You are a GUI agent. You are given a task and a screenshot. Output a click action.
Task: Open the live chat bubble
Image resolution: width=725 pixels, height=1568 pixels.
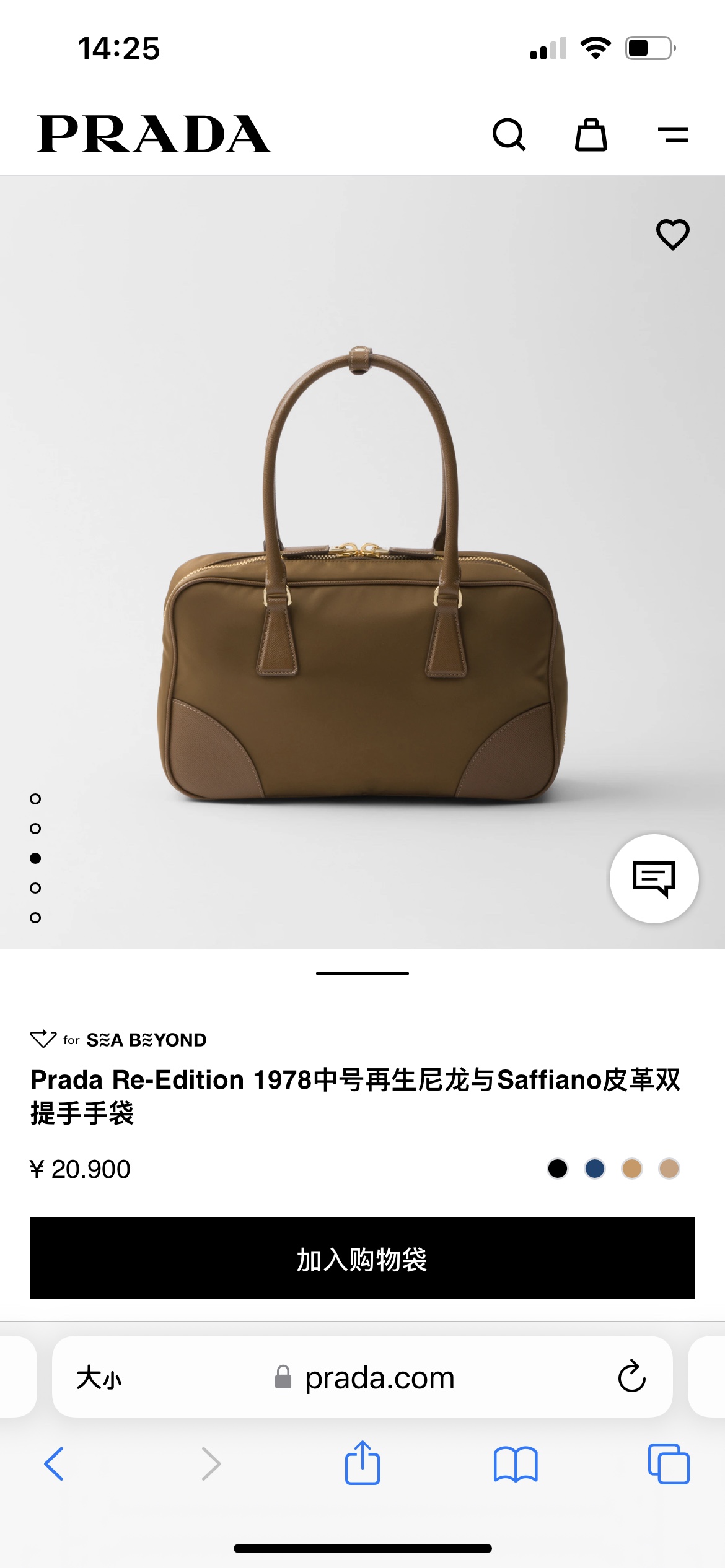[654, 878]
